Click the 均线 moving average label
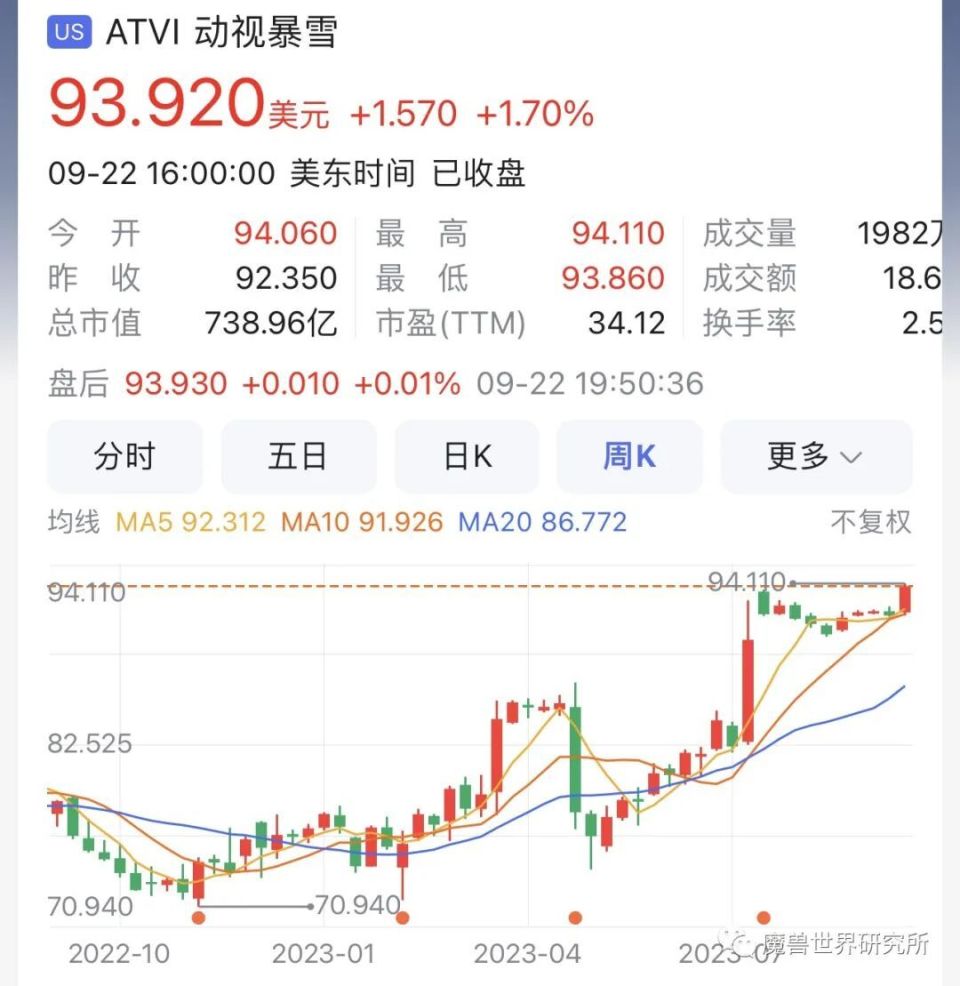Screen dimensions: 960x986 (73, 521)
